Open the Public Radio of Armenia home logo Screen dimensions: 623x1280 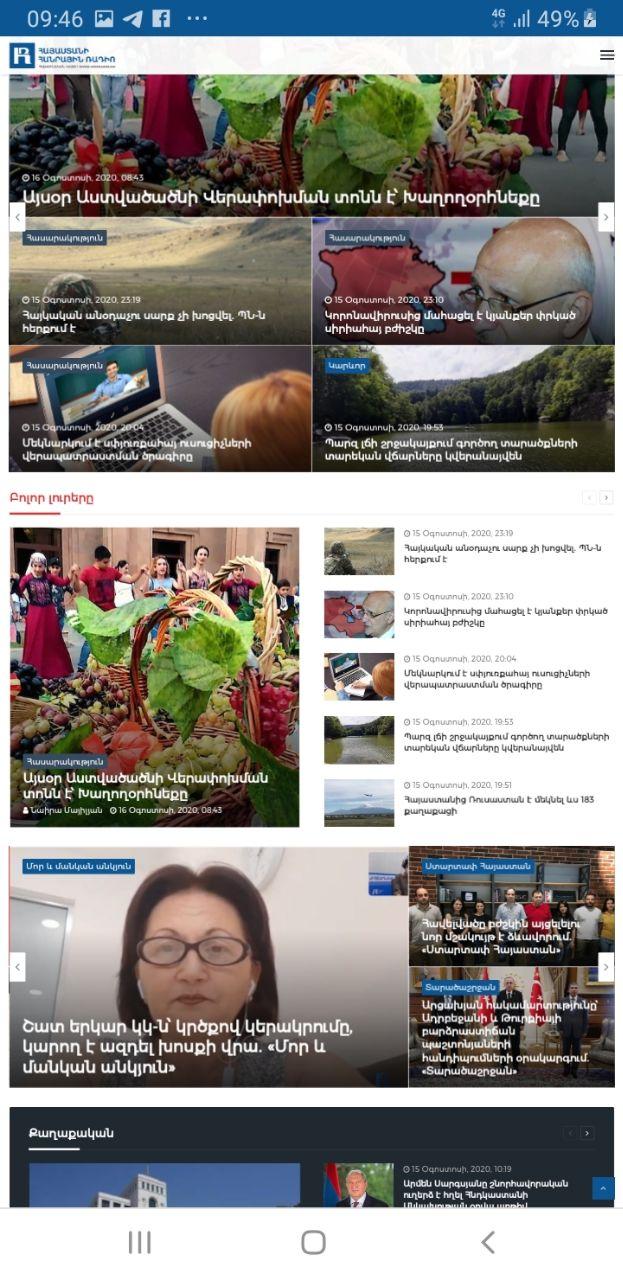click(62, 55)
